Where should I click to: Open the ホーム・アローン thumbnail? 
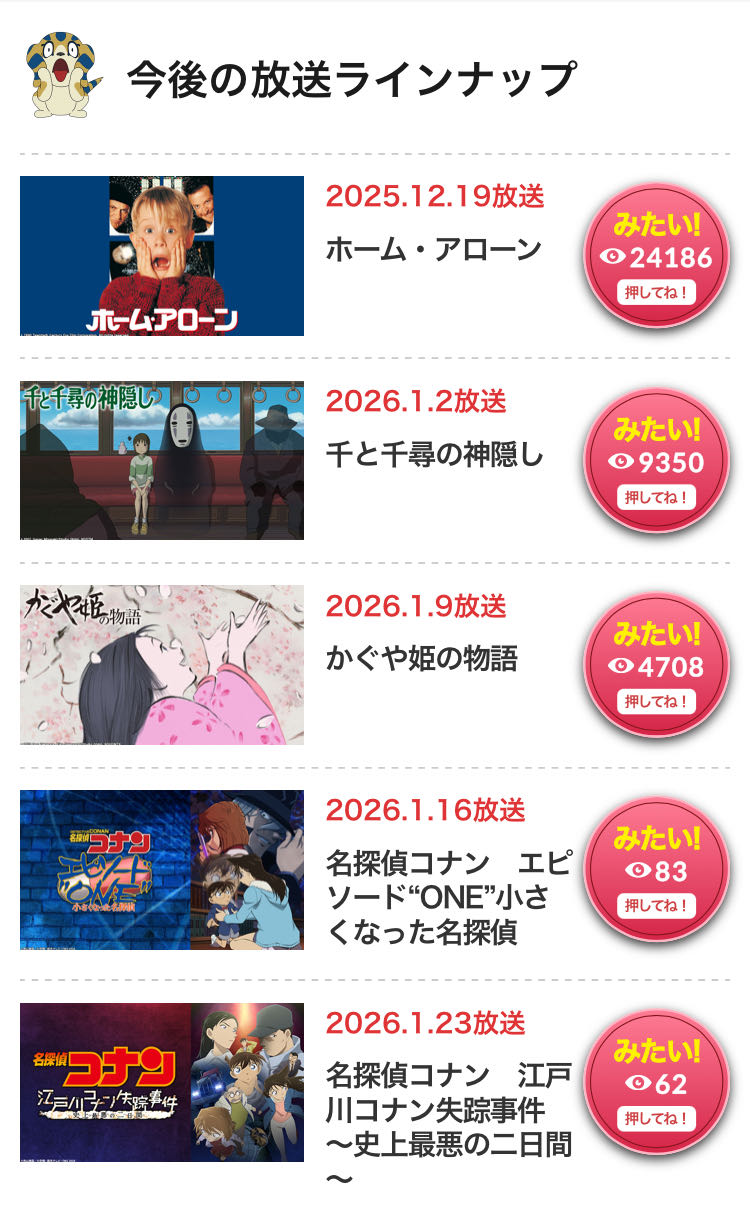click(162, 256)
